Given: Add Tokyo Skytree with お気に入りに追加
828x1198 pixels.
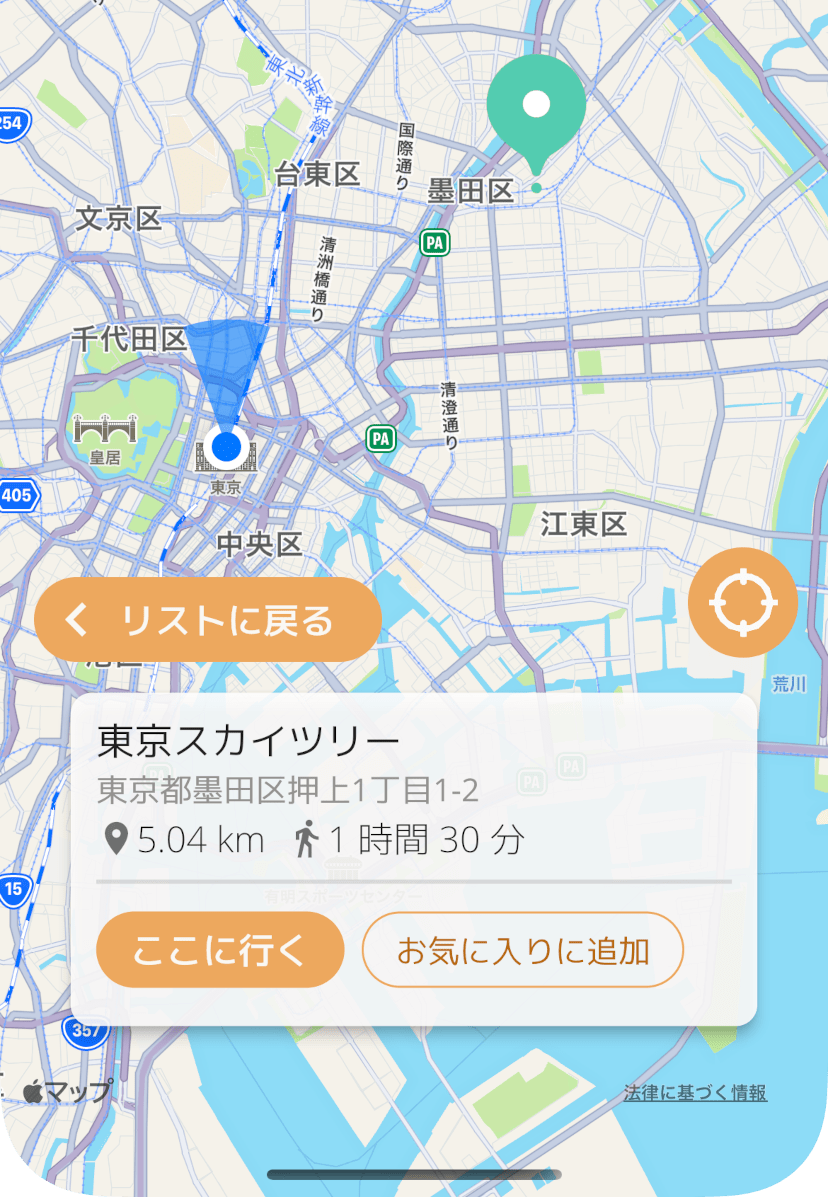Looking at the screenshot, I should [x=522, y=950].
